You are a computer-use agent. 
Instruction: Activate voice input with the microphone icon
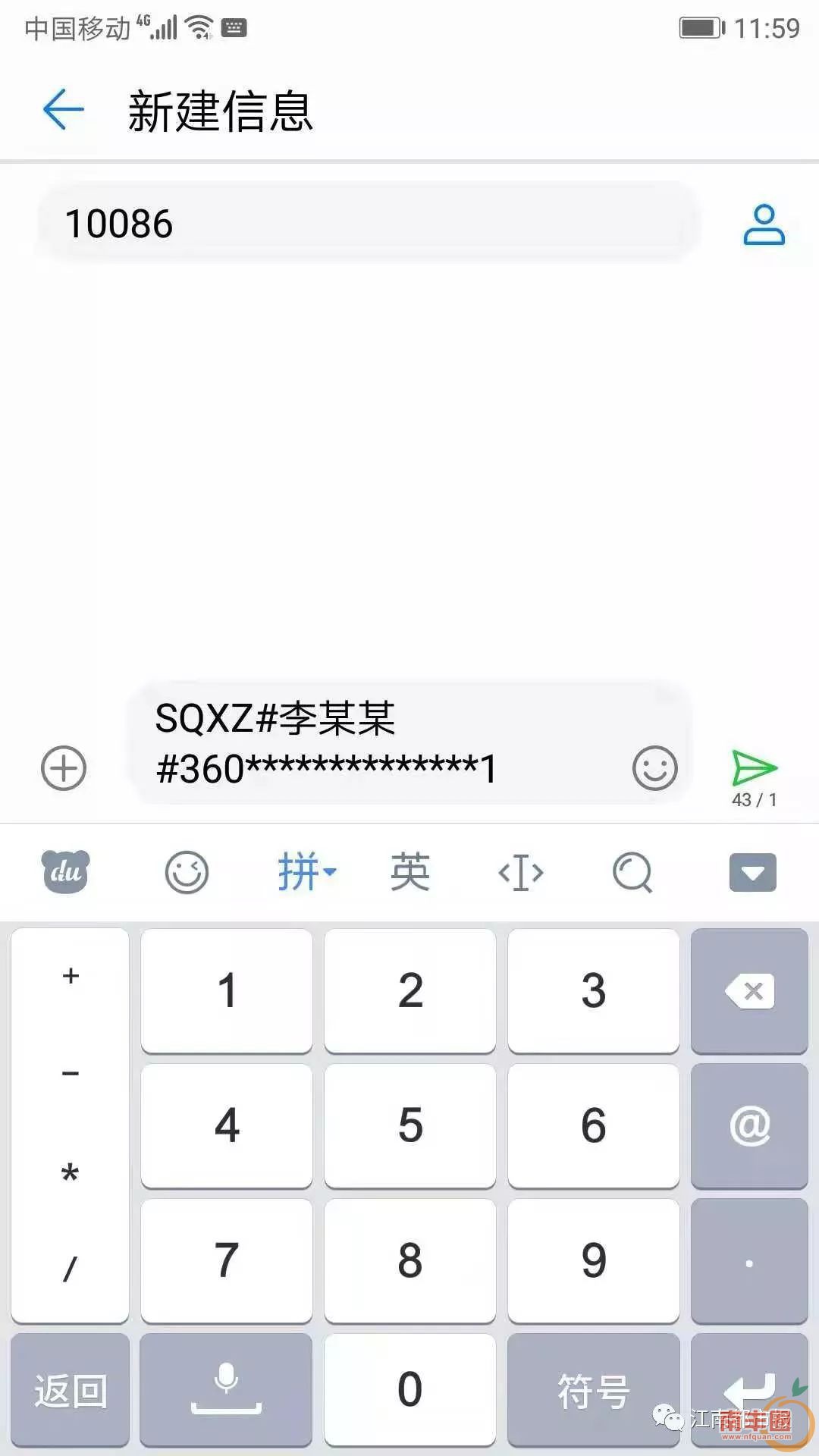coord(226,1392)
